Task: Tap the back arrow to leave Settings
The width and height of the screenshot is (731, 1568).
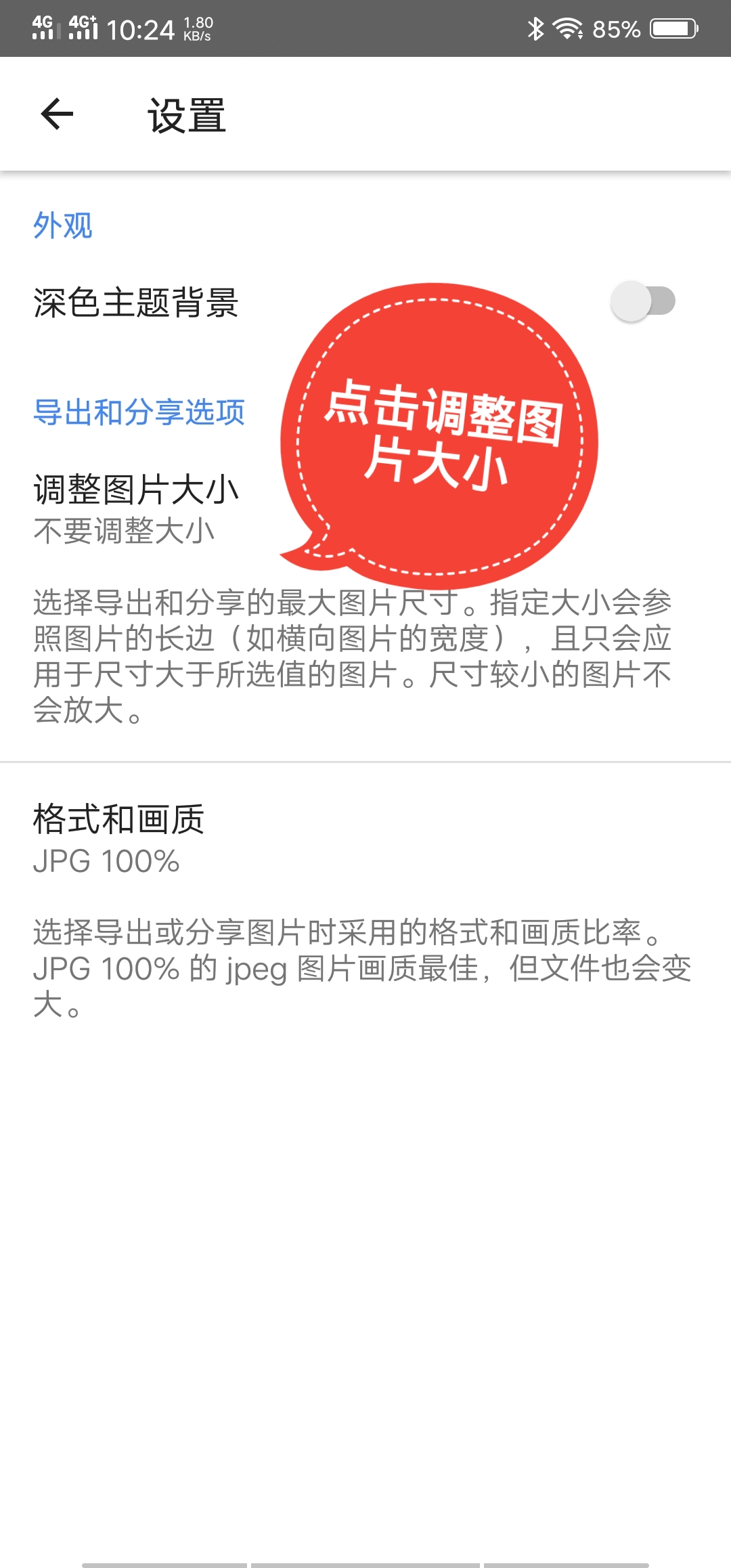Action: click(x=57, y=114)
